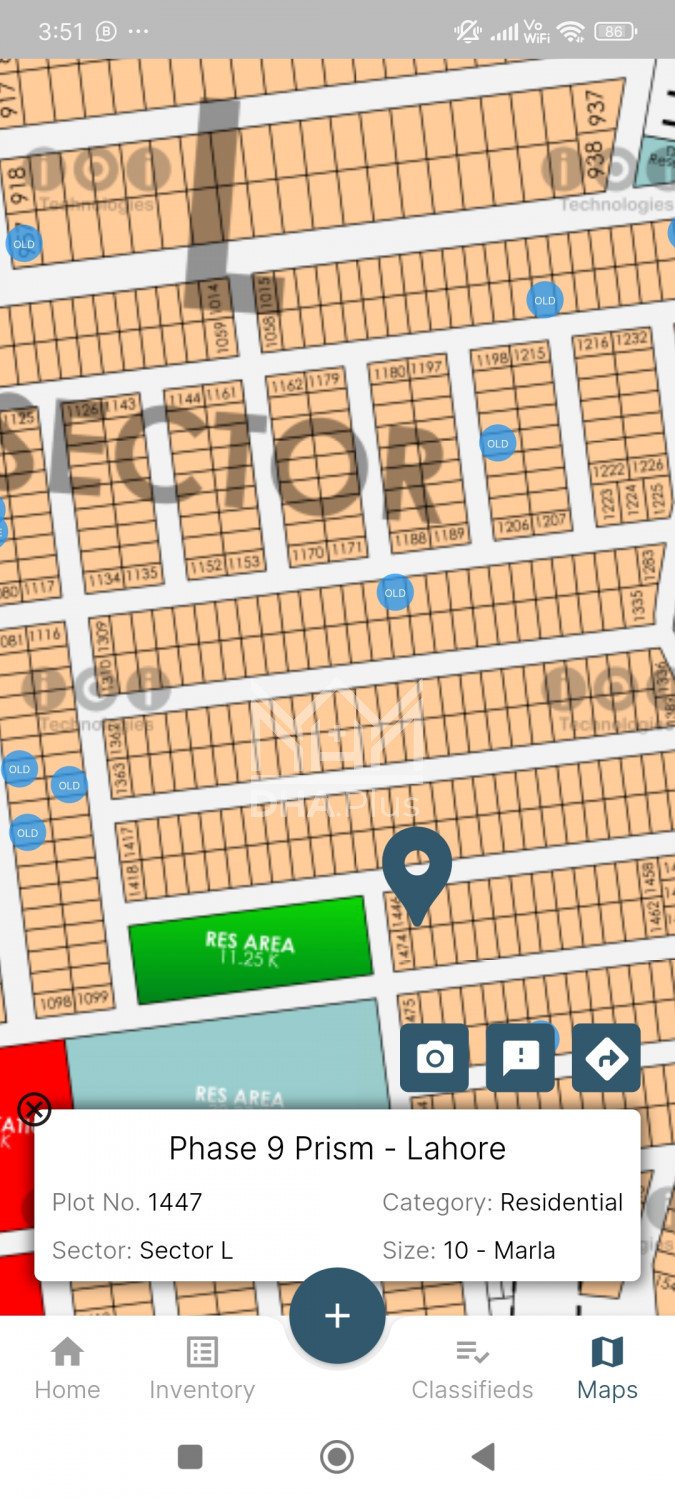
Task: Select the Maps tab
Action: (x=607, y=1369)
